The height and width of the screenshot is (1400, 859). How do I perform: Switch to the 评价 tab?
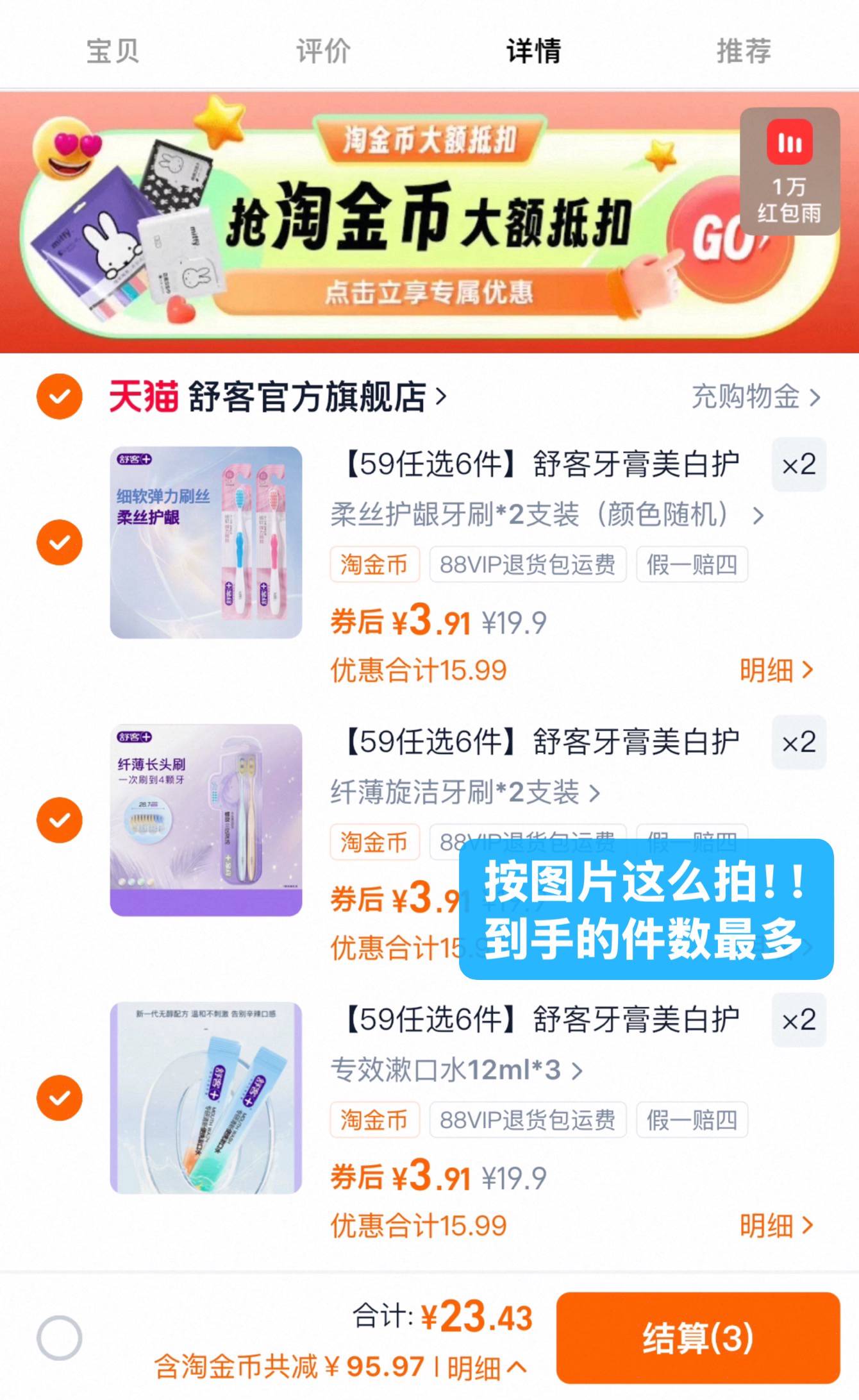pyautogui.click(x=321, y=53)
